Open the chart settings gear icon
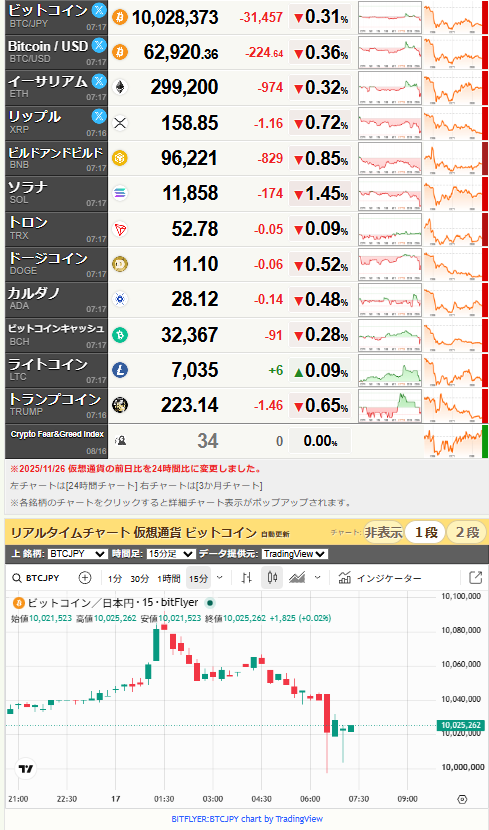 (x=462, y=799)
